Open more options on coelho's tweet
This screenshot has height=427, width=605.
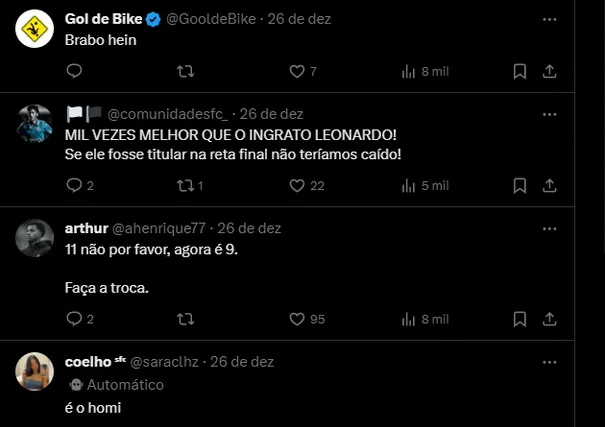549,362
